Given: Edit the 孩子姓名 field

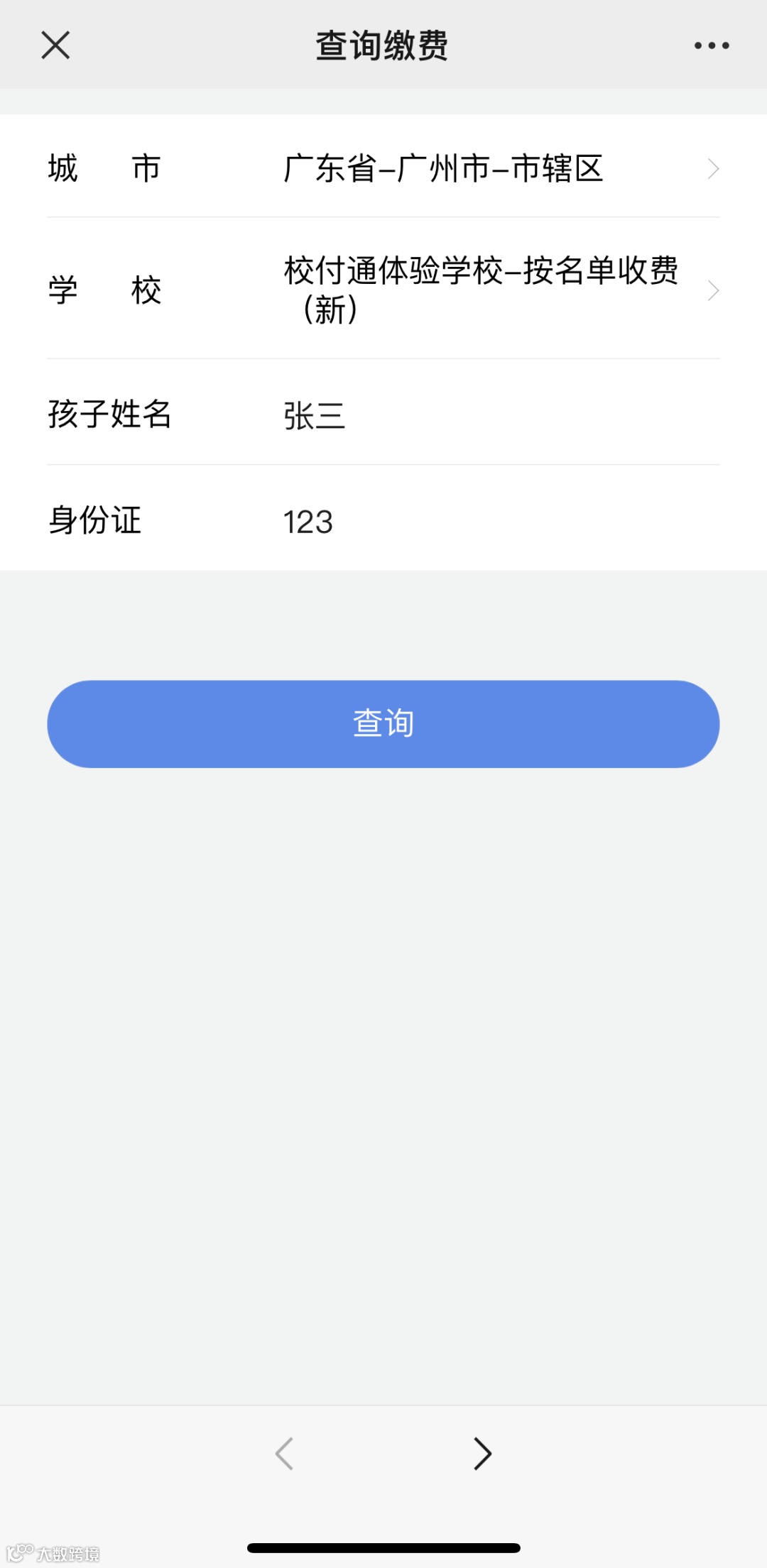Looking at the screenshot, I should pos(497,415).
